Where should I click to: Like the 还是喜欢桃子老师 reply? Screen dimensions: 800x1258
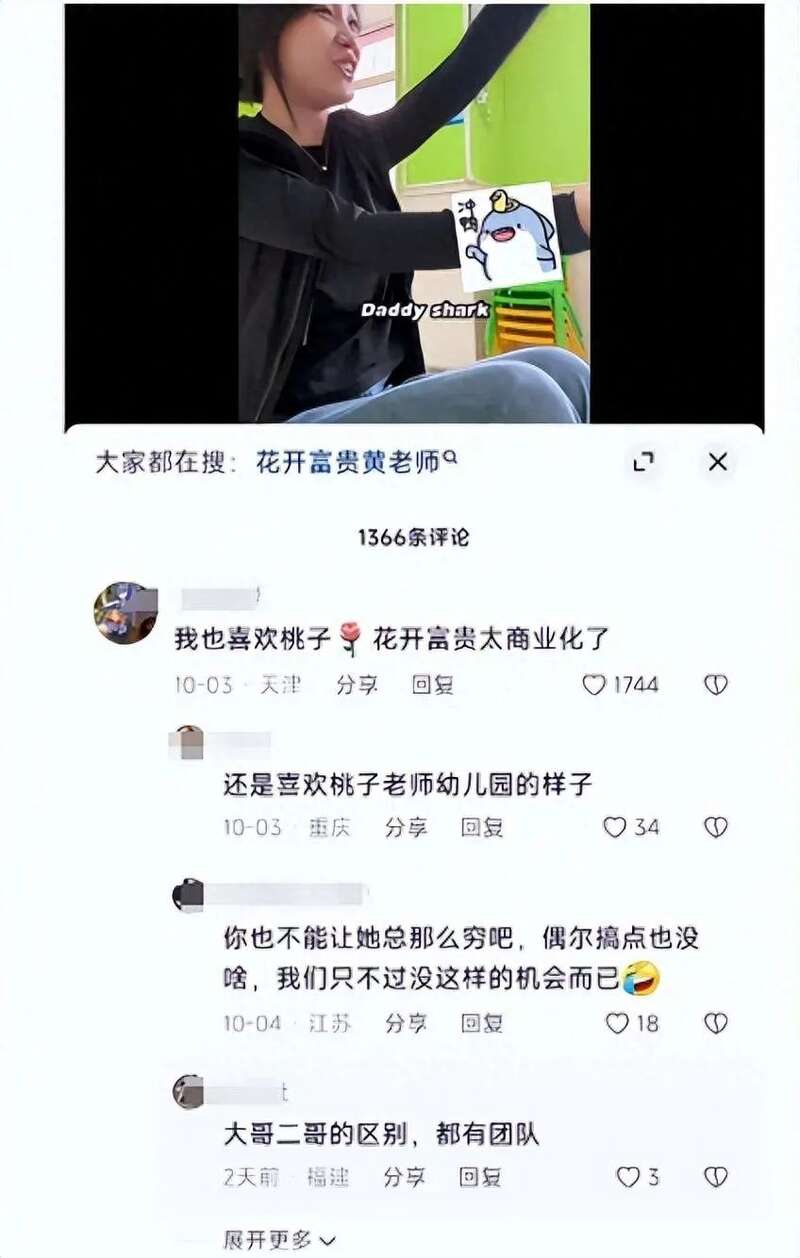click(x=614, y=828)
